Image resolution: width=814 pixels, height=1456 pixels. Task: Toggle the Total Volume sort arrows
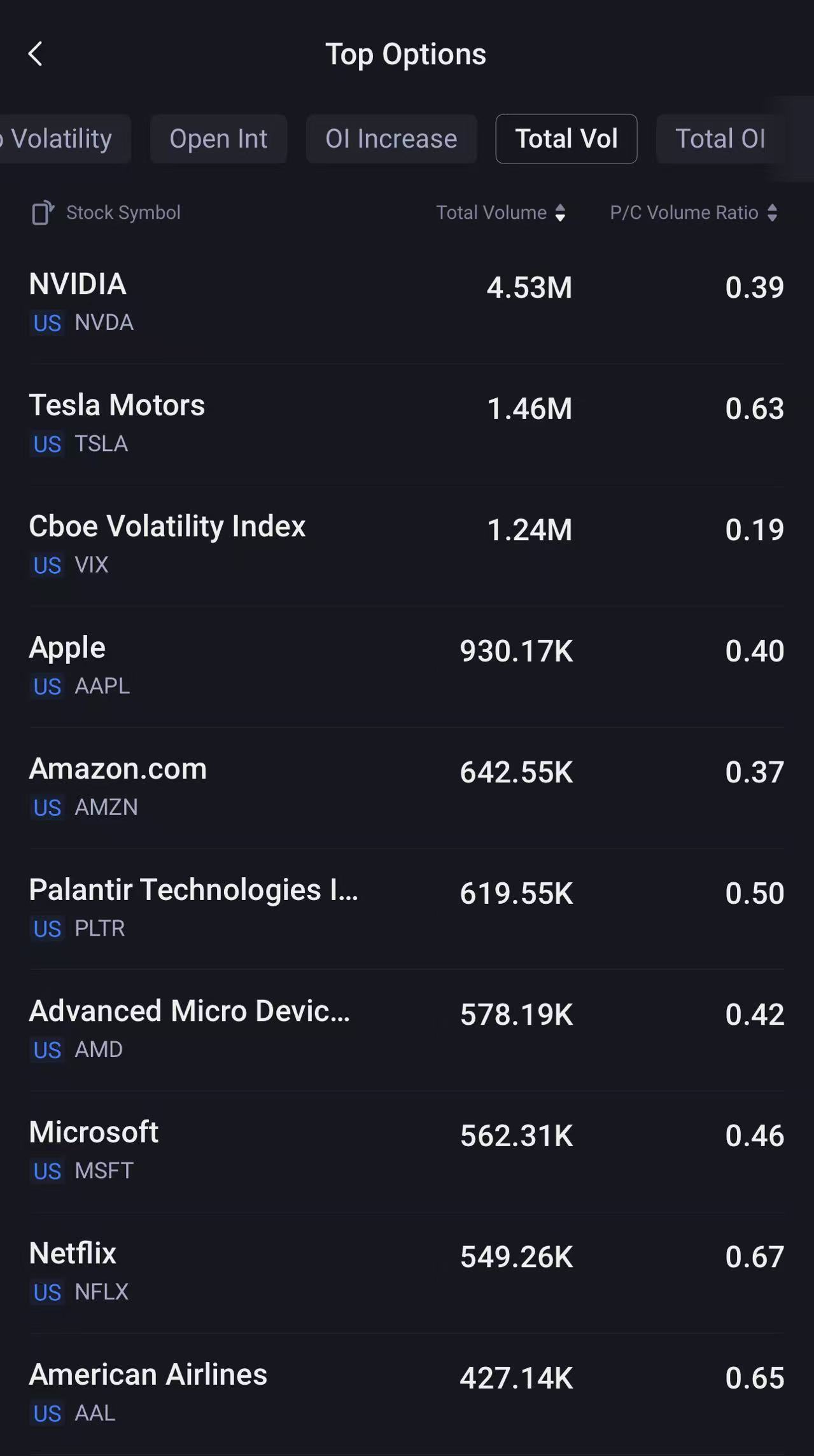560,212
